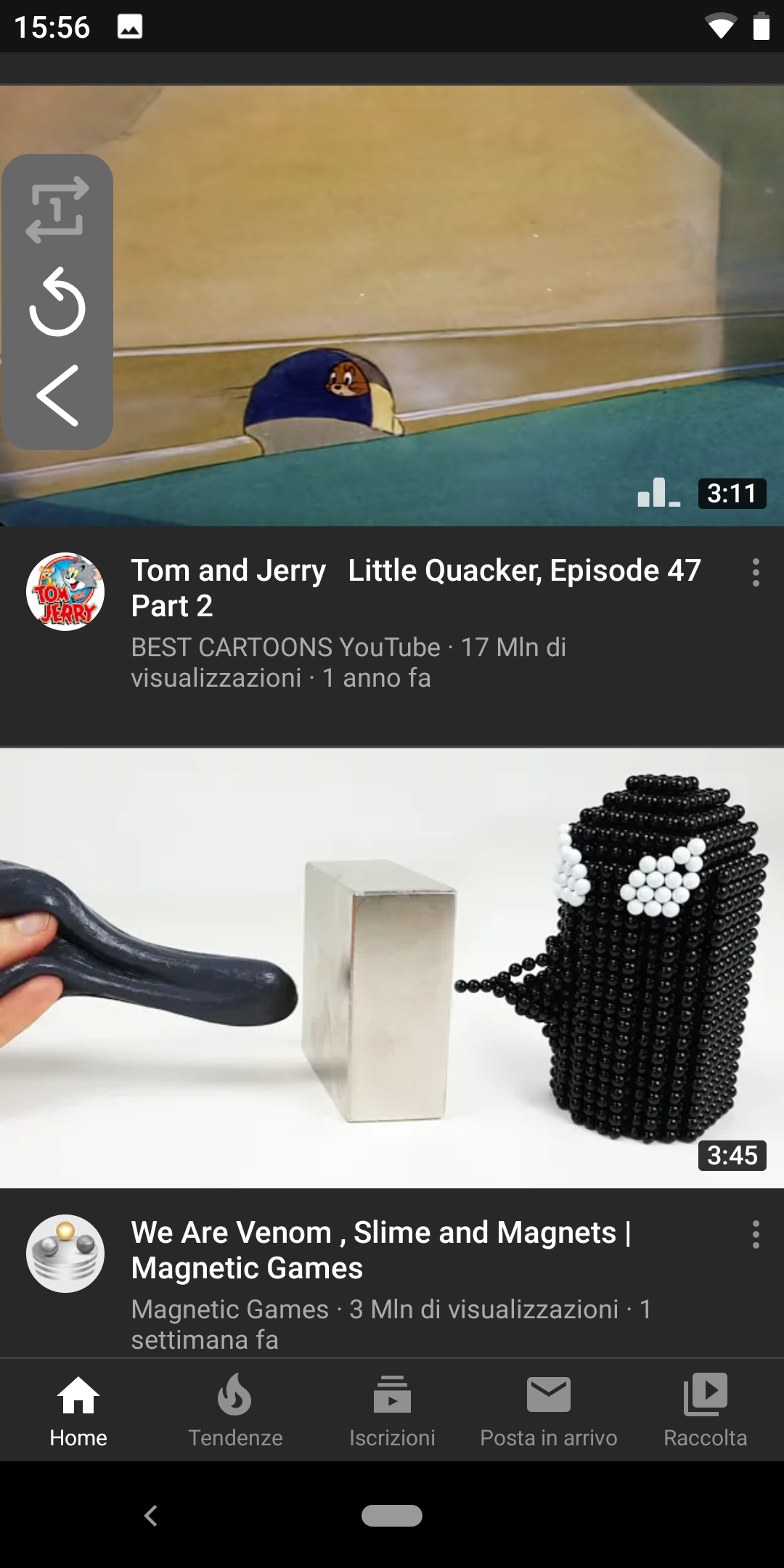Tap the system back button
The width and height of the screenshot is (784, 1568).
(151, 1515)
